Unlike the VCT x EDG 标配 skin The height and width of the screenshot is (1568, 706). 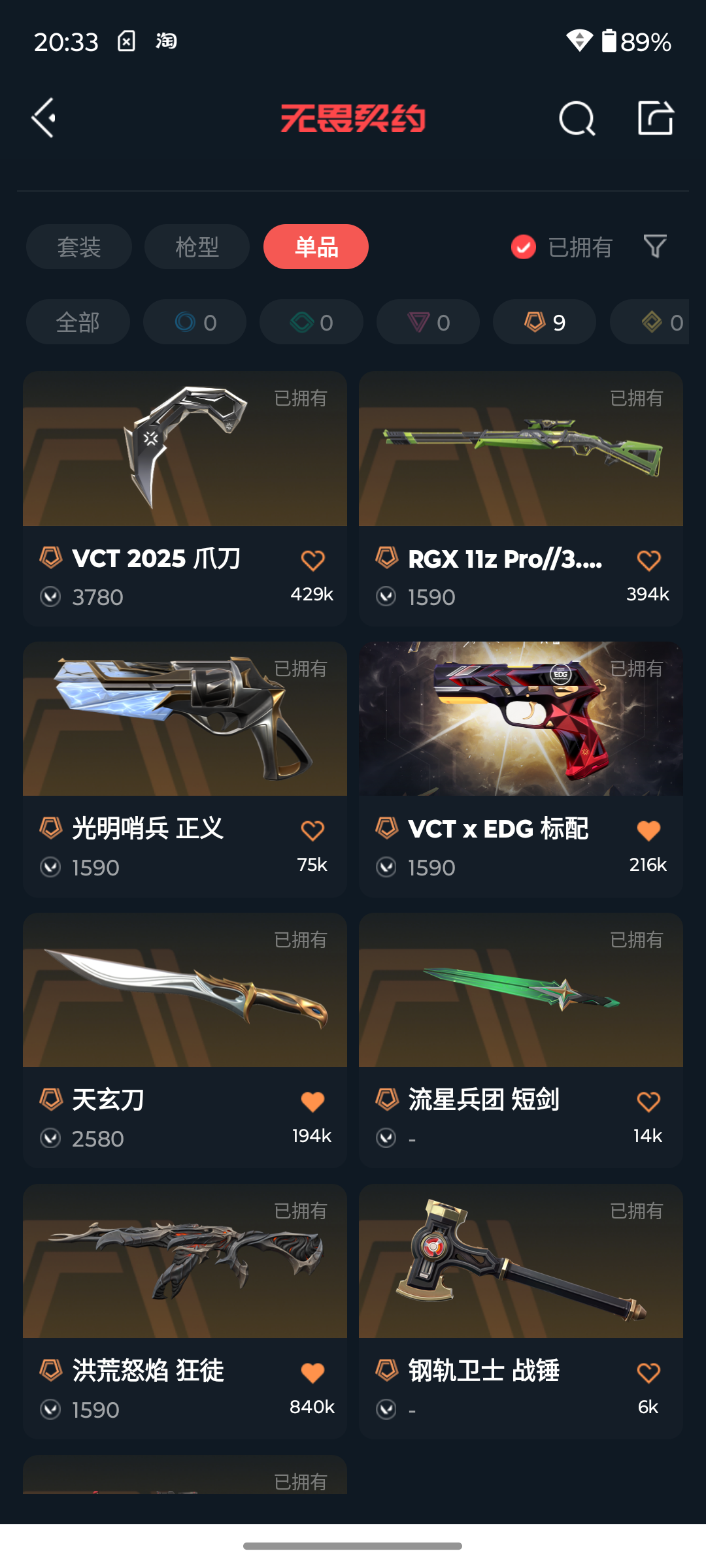(x=648, y=830)
